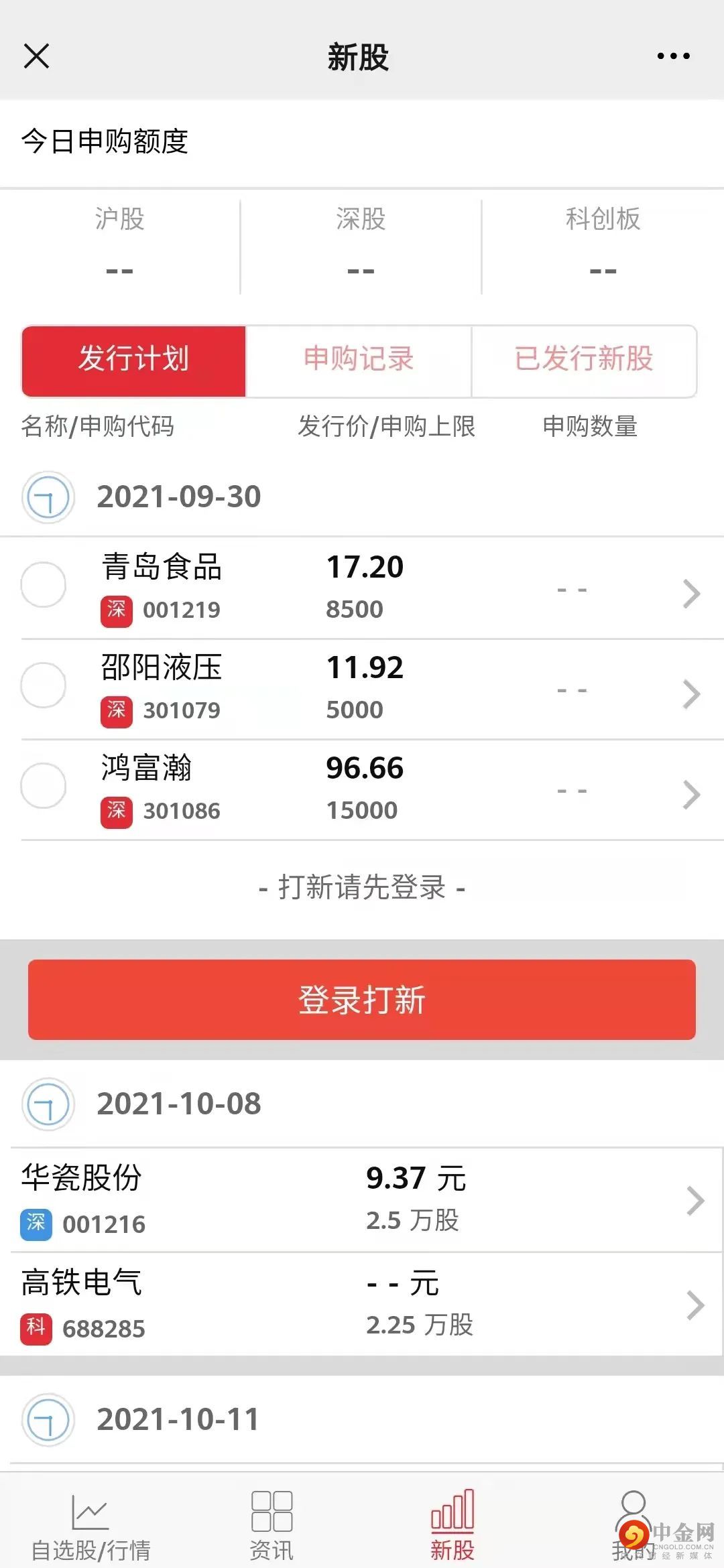This screenshot has height=1568, width=724.
Task: Switch to the 已发行新股 tab
Action: 584,360
